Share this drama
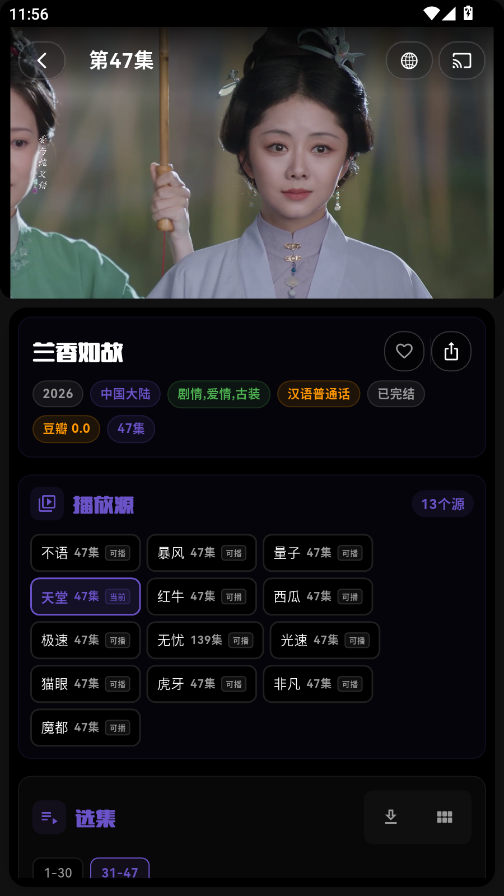Viewport: 504px width, 896px height. 451,351
